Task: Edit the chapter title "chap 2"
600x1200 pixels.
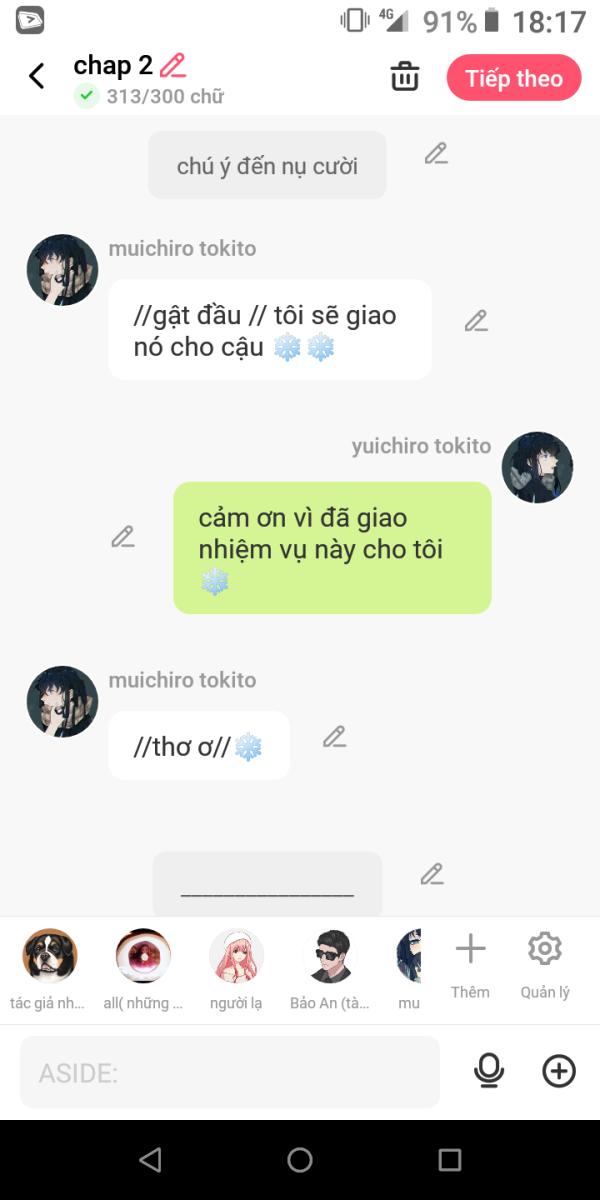Action: (173, 66)
